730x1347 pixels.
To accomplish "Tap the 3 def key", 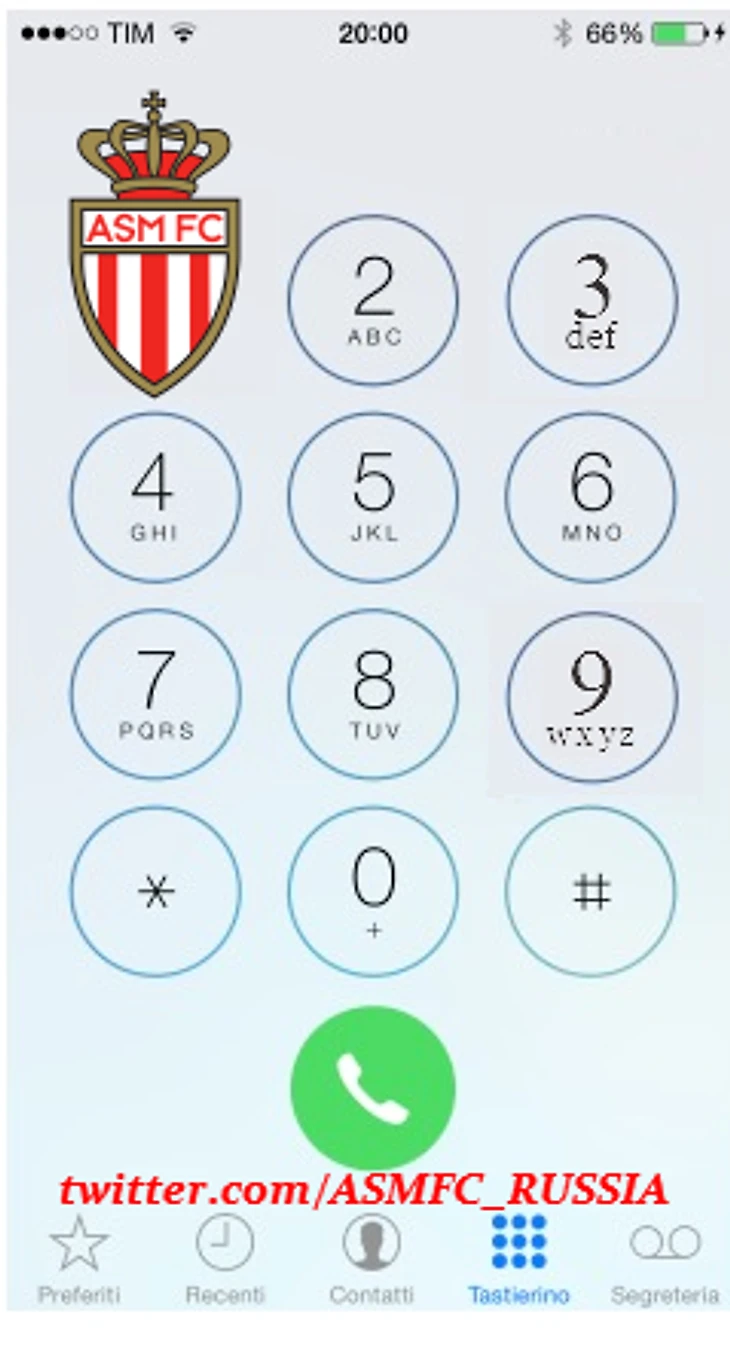I will coord(591,300).
